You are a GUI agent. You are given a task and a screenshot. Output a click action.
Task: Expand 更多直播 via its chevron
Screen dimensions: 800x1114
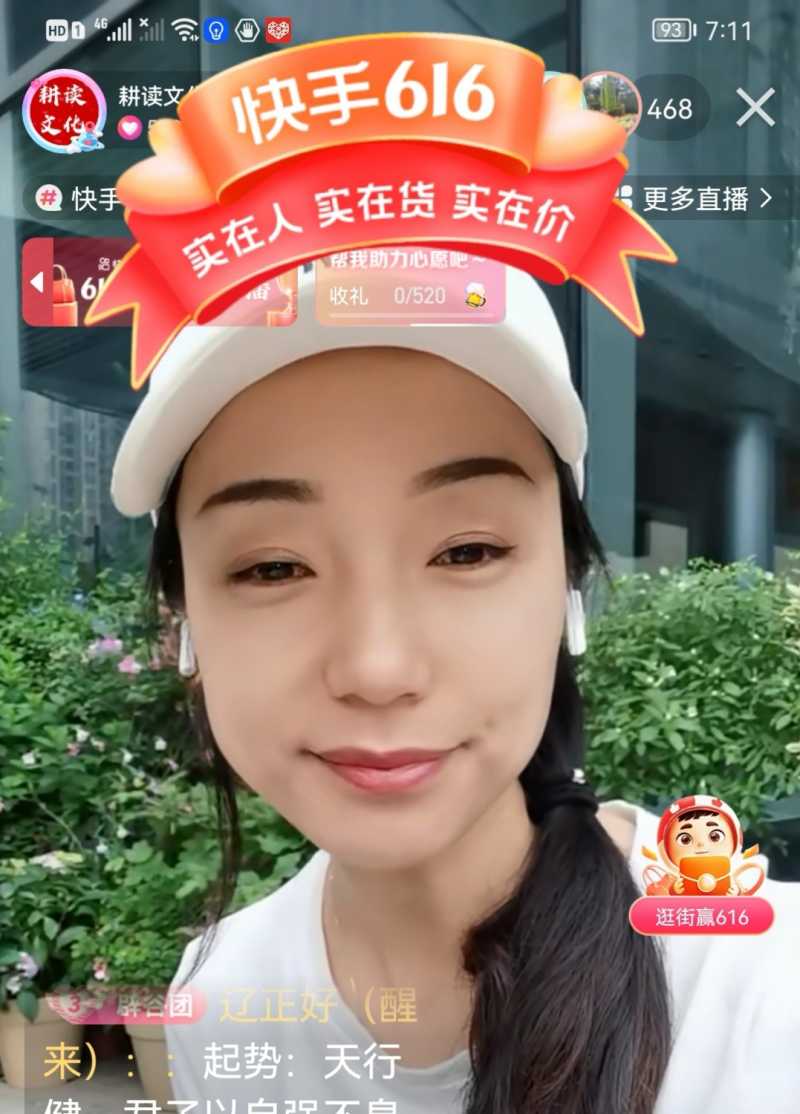[x=766, y=196]
